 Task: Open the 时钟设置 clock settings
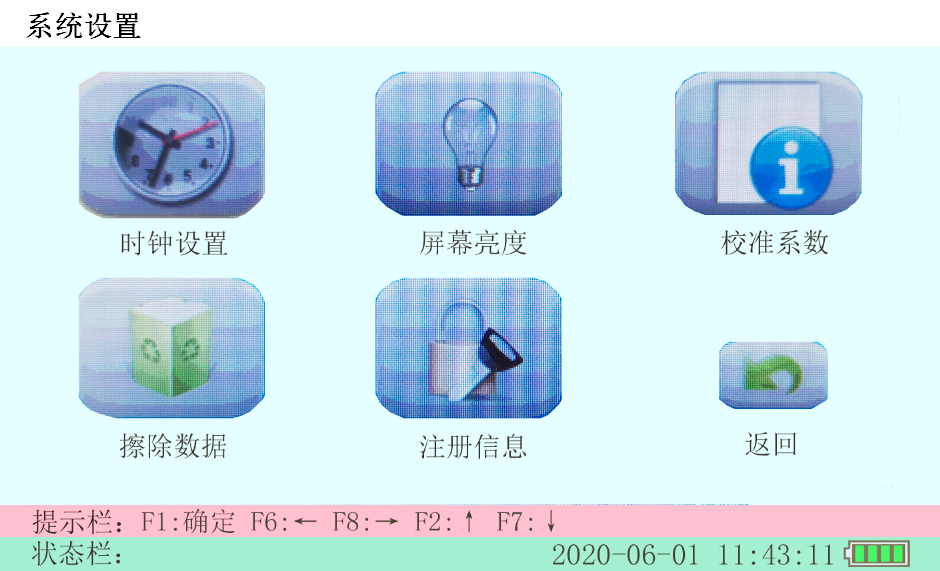pyautogui.click(x=171, y=146)
